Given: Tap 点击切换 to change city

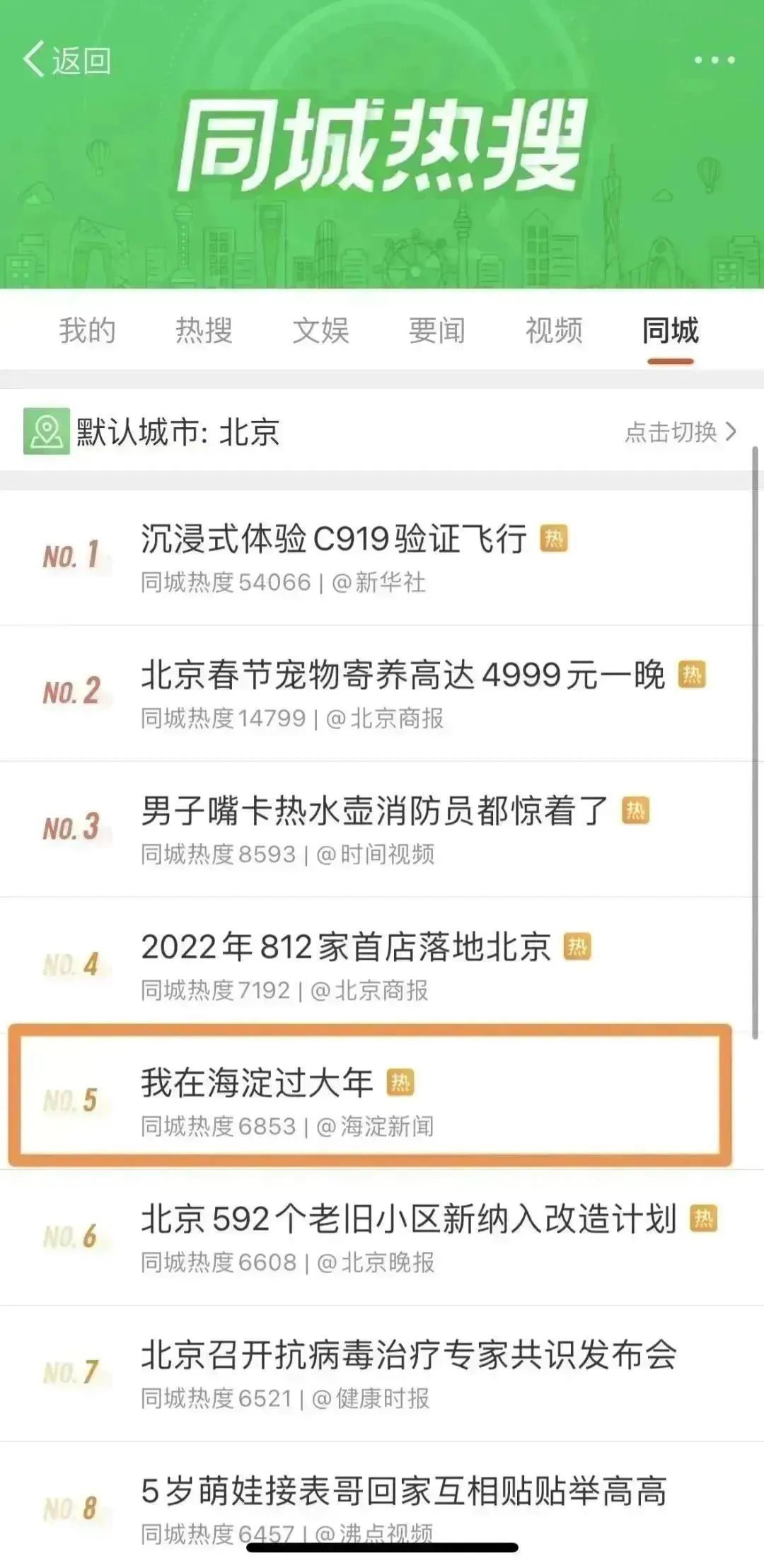Looking at the screenshot, I should pyautogui.click(x=680, y=431).
